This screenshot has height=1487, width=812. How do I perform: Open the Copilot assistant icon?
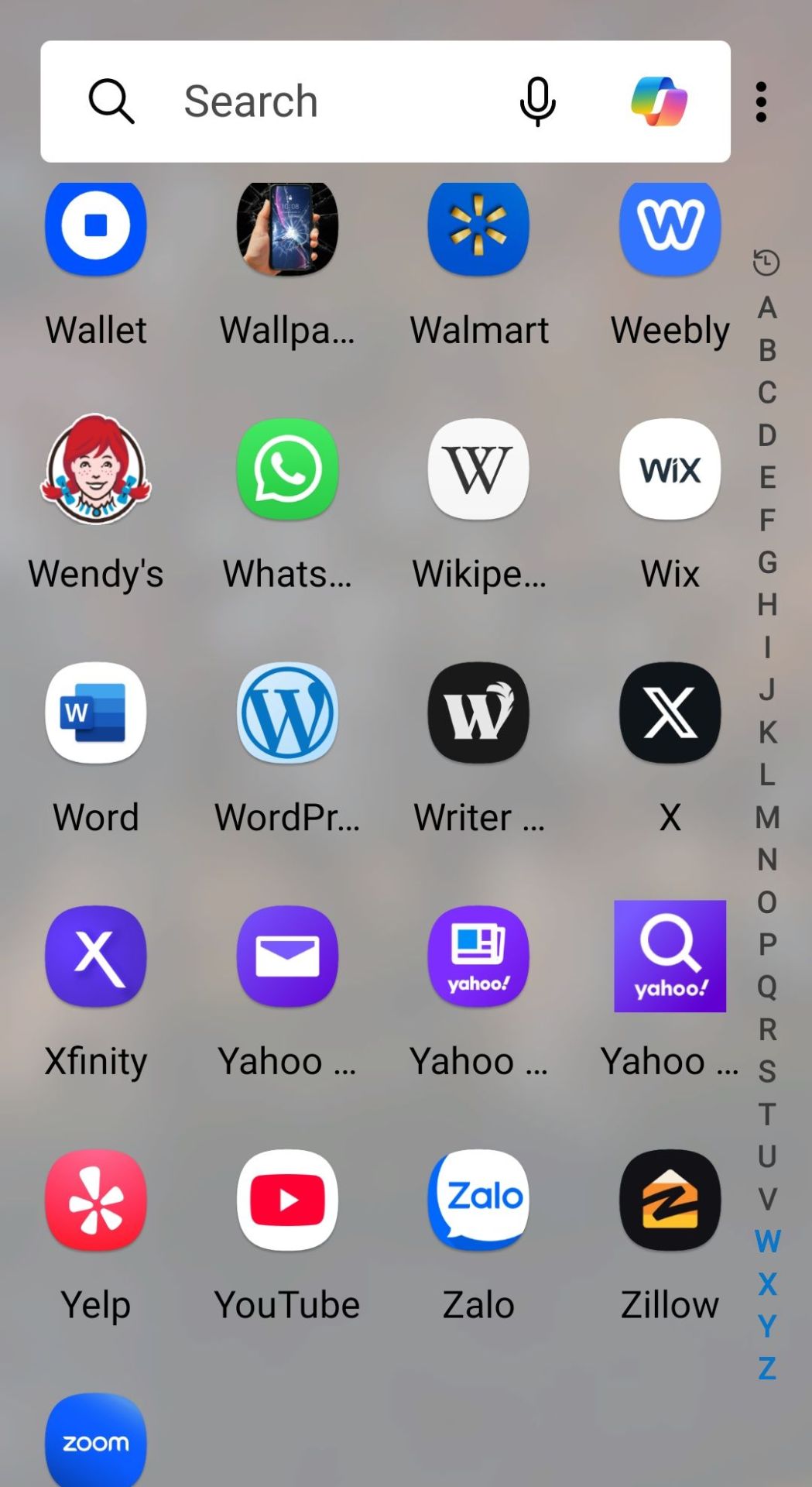coord(659,101)
